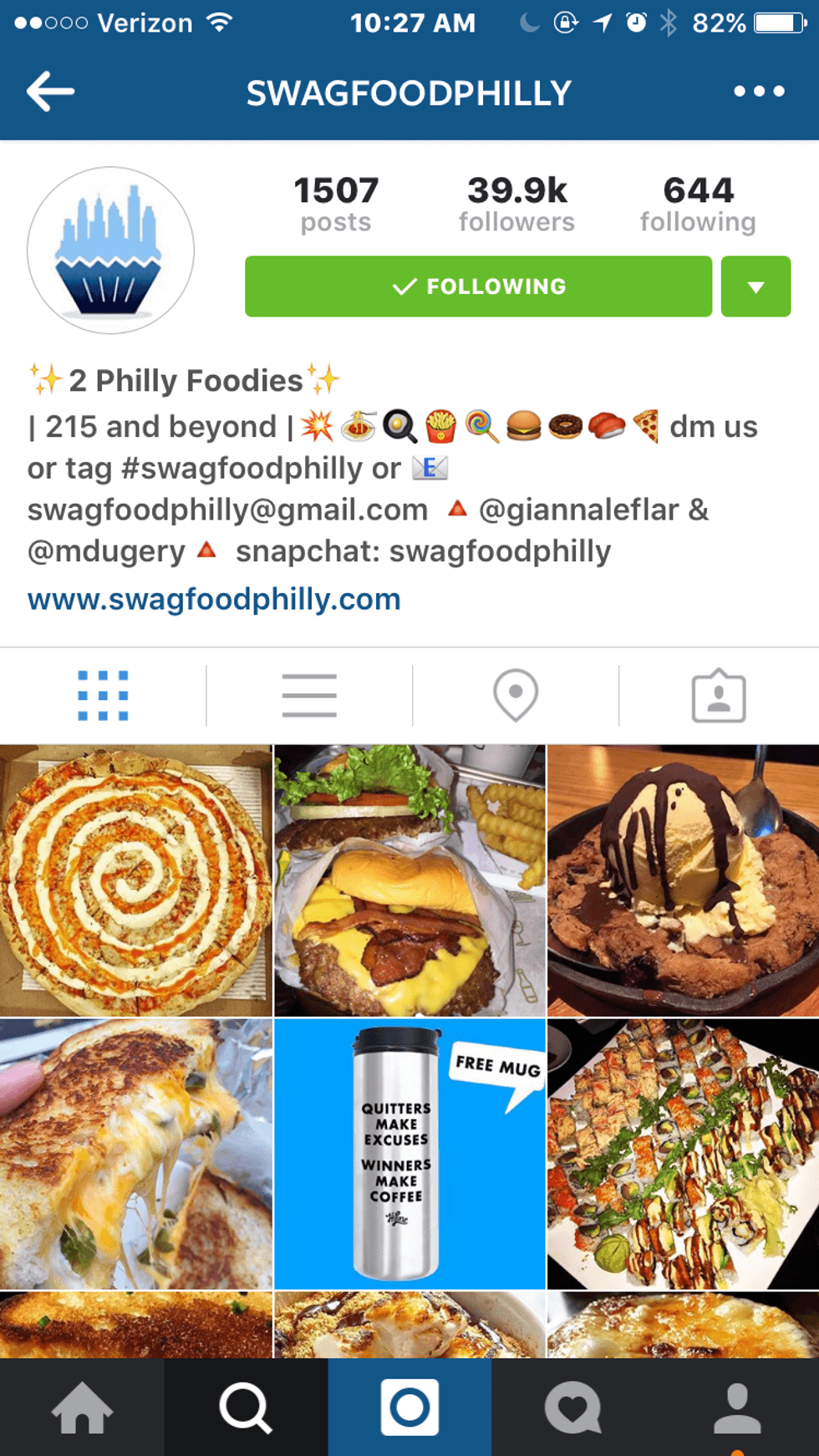Tap the green Following button

pyautogui.click(x=478, y=287)
